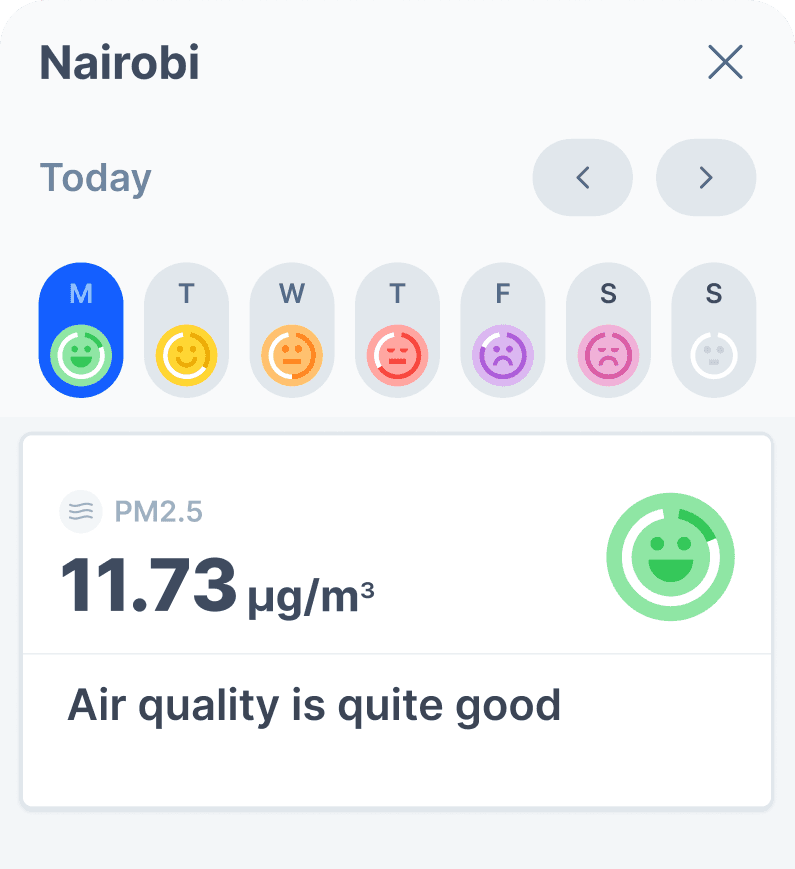Click the red unhappy face on Thursday
795x869 pixels.
(x=397, y=352)
